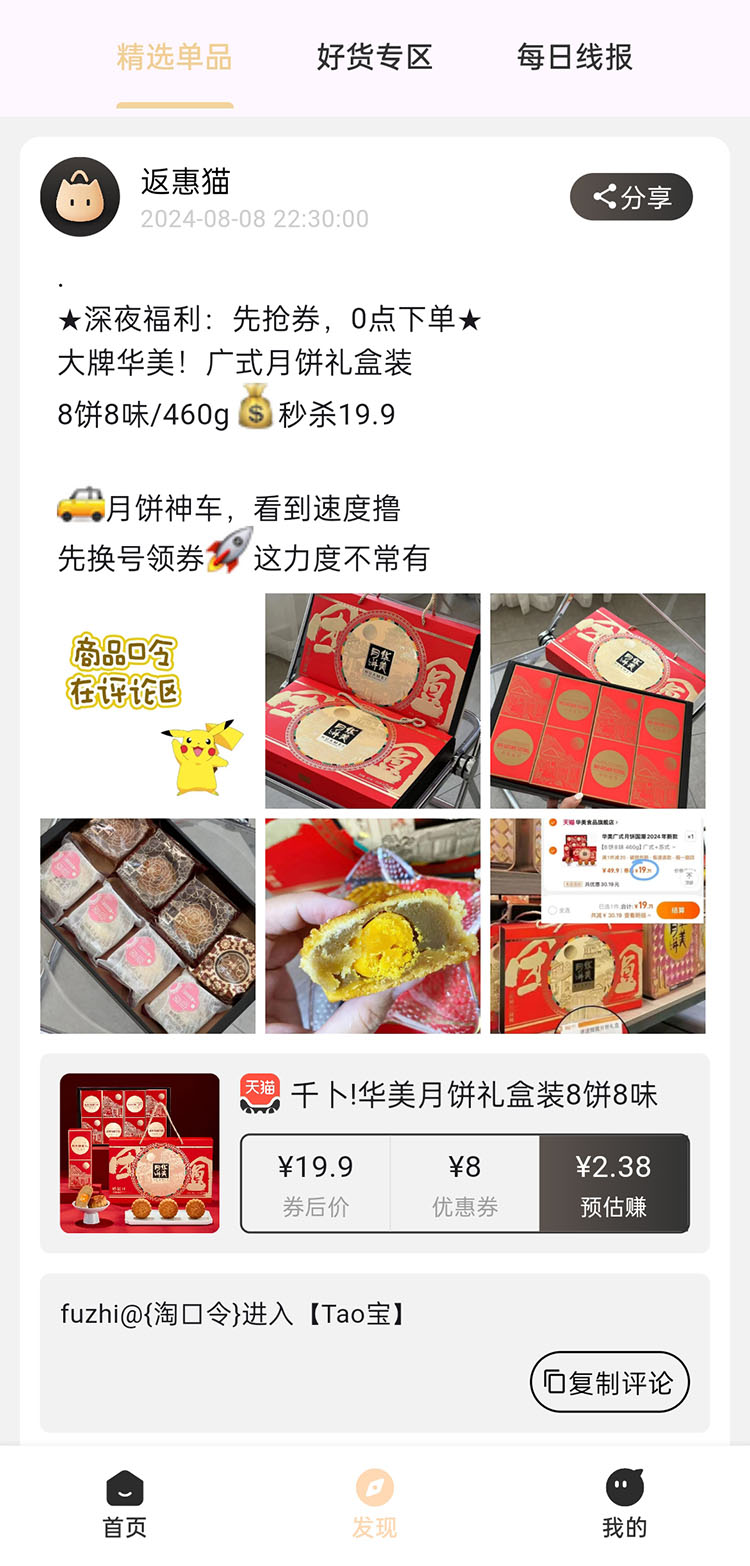View the Tmall order screenshot photo

pyautogui.click(x=597, y=925)
